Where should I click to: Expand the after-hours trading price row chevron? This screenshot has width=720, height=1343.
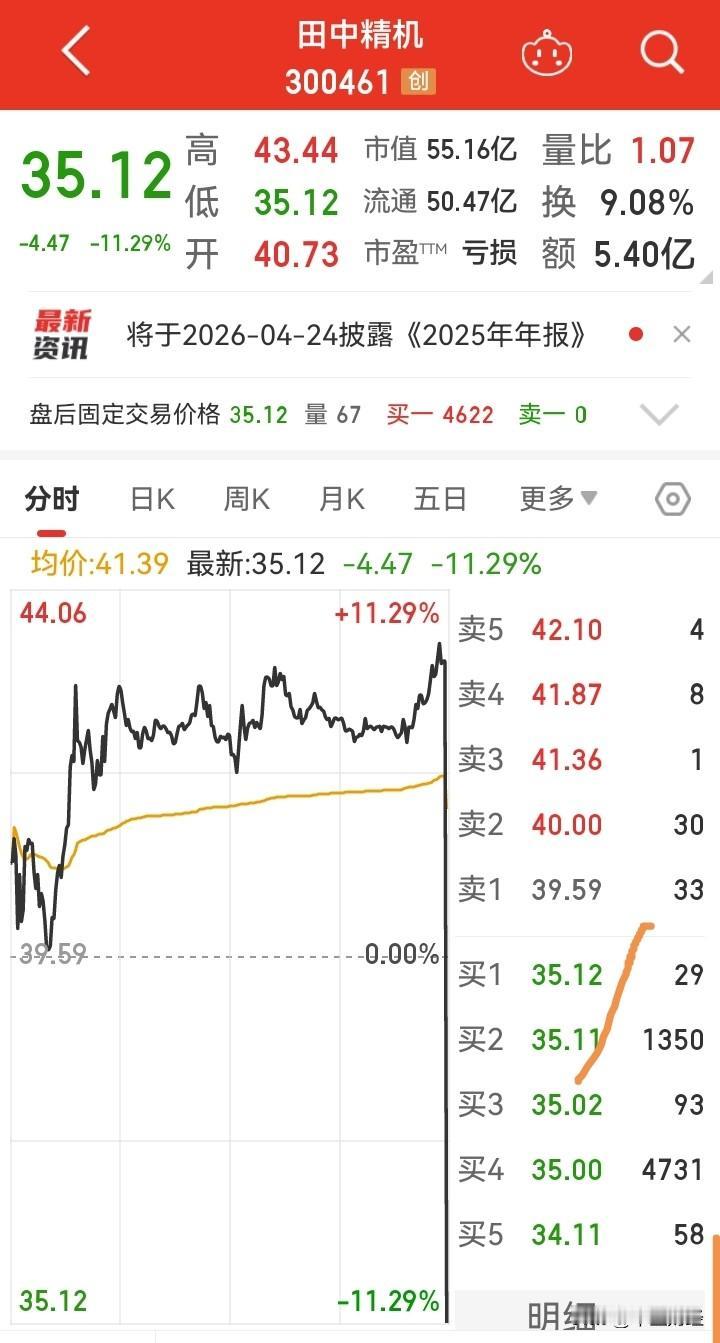point(658,414)
